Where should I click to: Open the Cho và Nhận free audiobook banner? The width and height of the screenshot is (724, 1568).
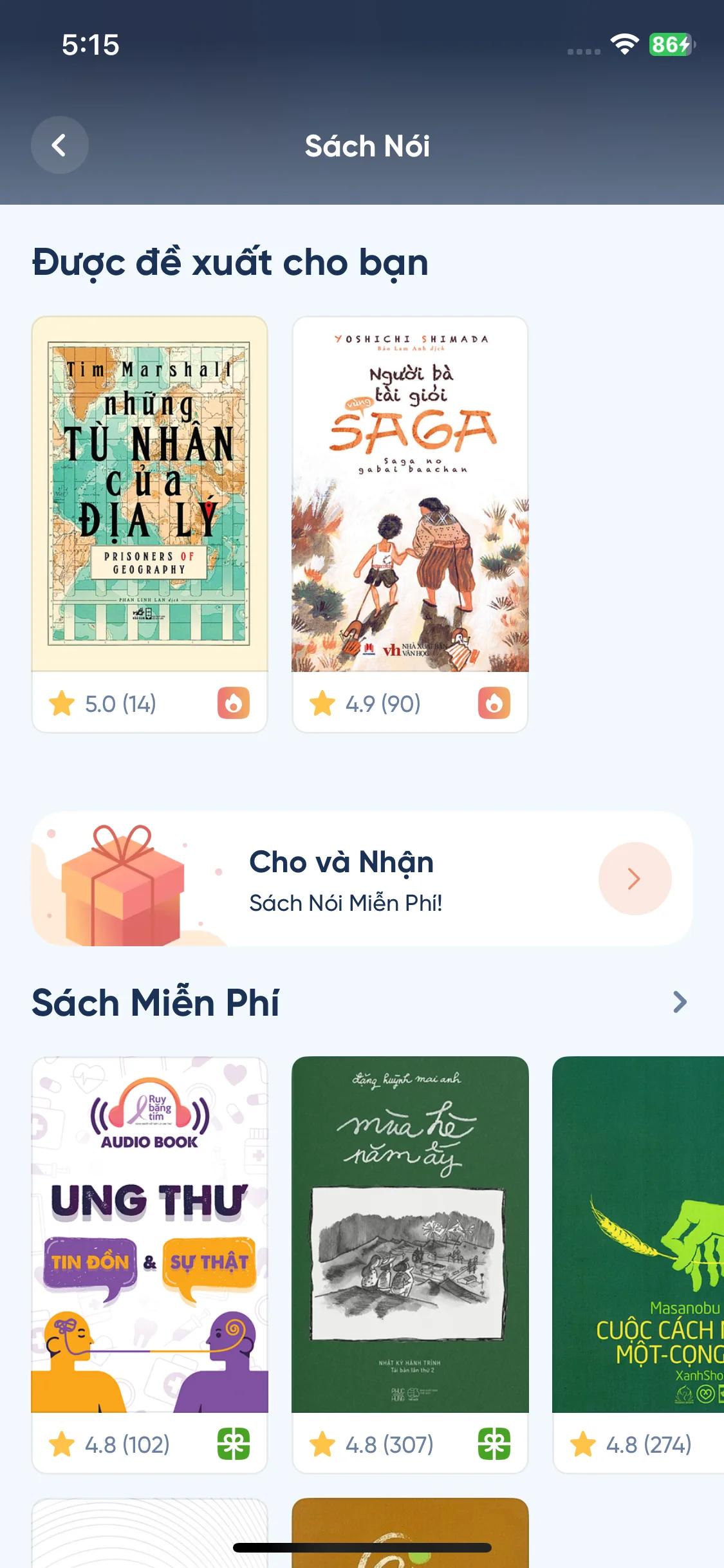coord(362,879)
